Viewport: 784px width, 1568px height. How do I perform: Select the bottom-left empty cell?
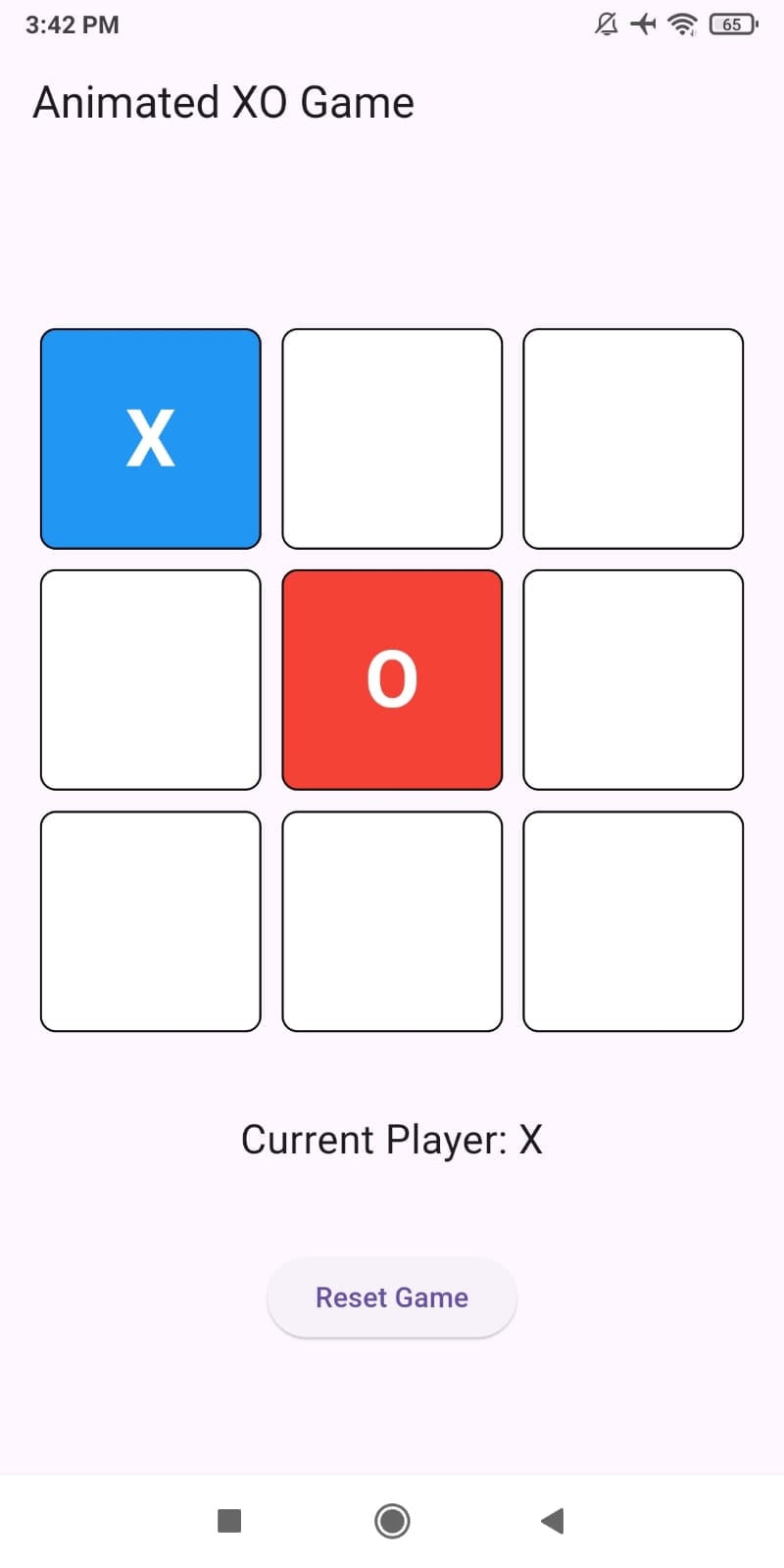click(x=151, y=921)
